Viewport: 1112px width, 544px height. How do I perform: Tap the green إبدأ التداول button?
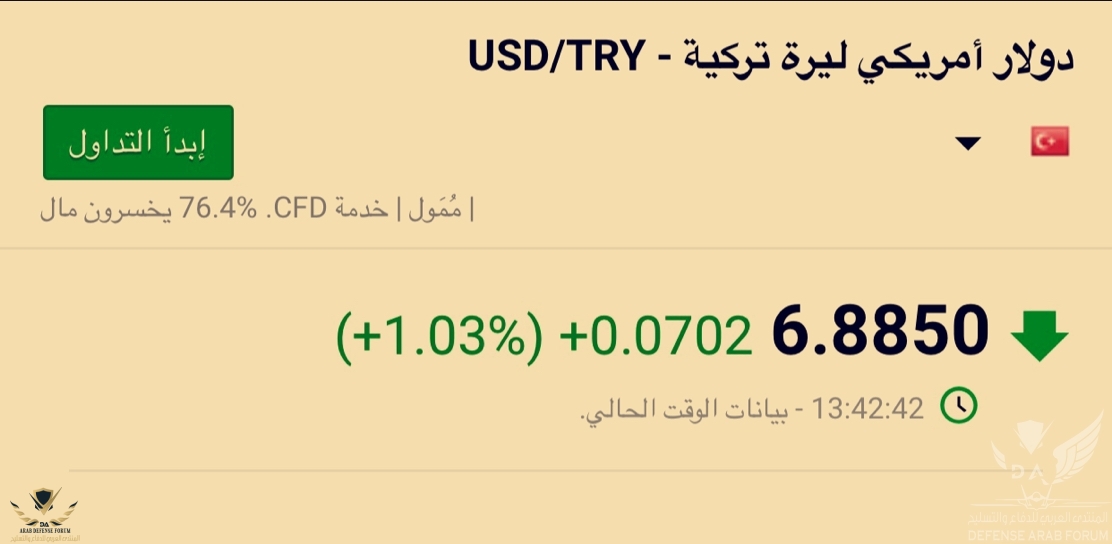(x=138, y=143)
